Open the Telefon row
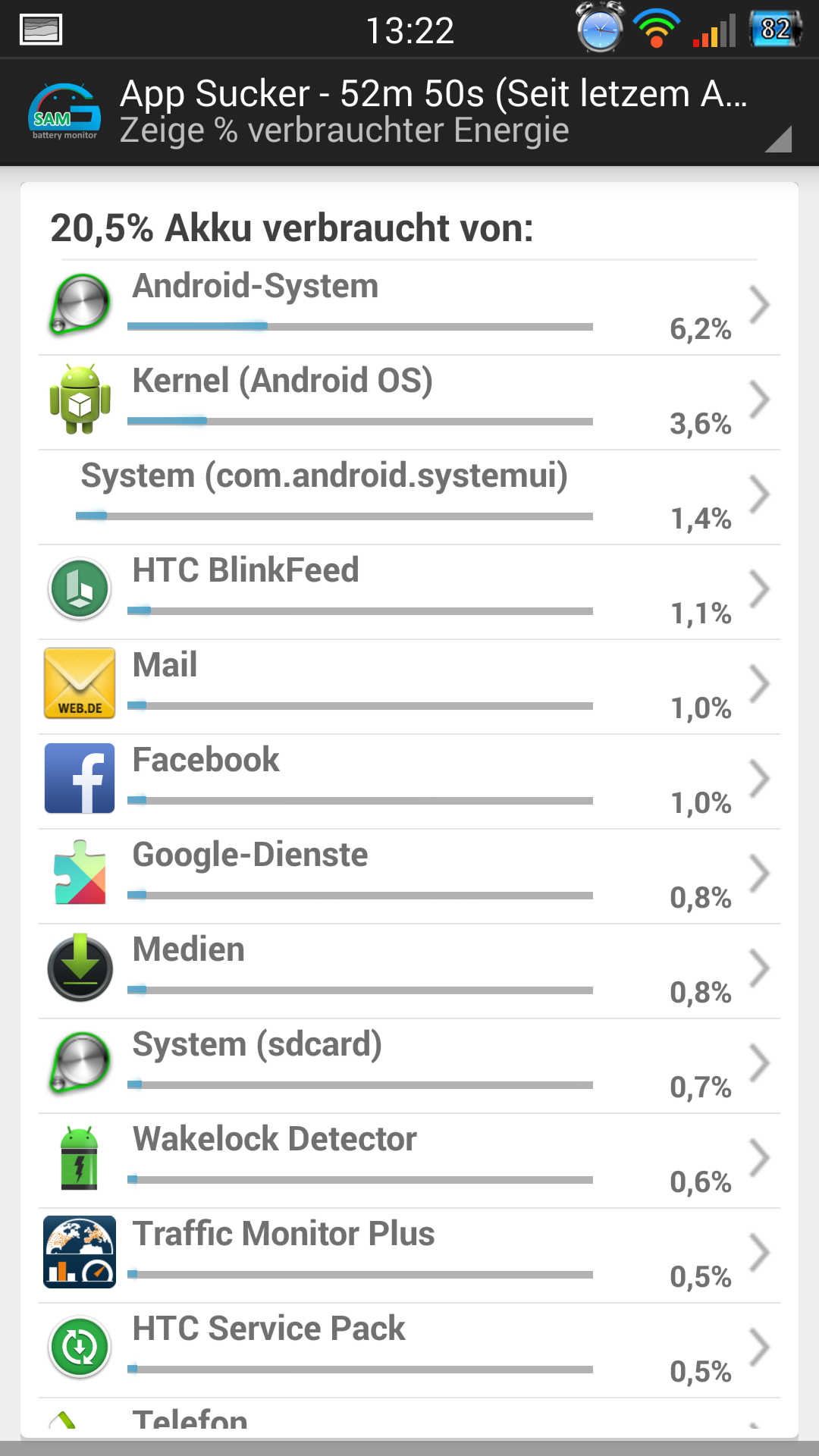Screen dimensions: 819x1456 point(409,1417)
